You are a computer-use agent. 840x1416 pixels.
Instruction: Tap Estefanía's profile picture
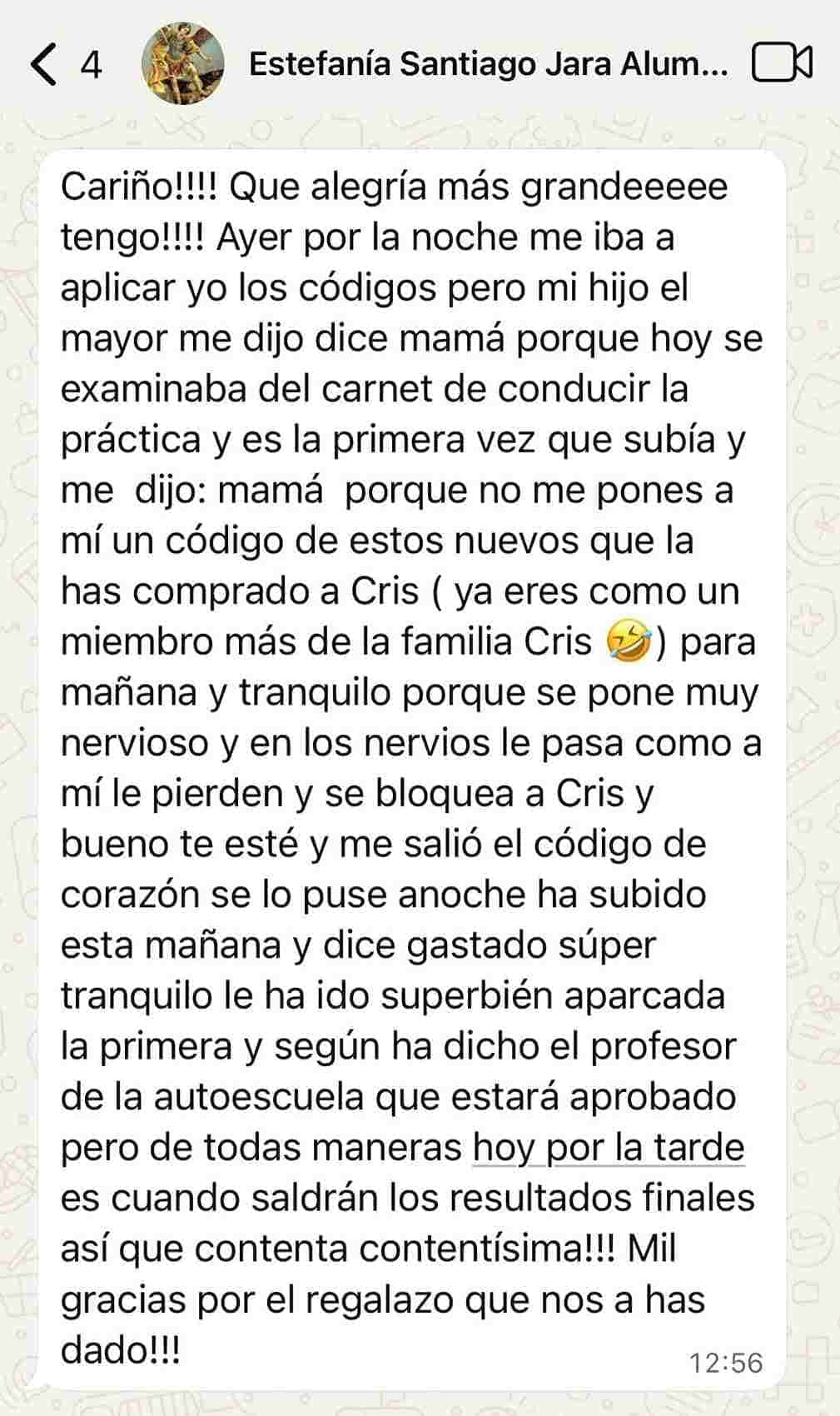coord(183,63)
